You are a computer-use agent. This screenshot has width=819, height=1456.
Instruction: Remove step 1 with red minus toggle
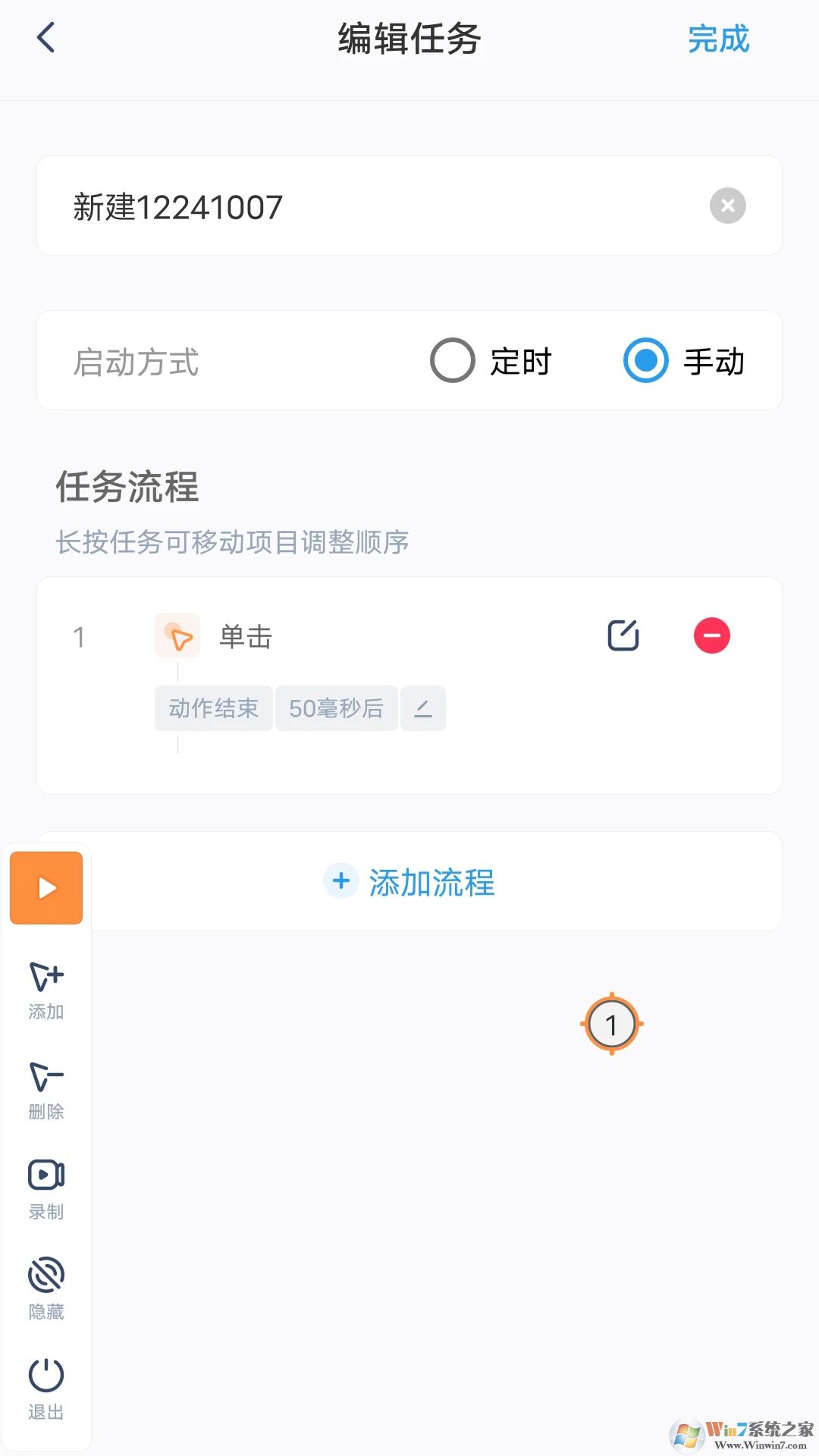pyautogui.click(x=711, y=635)
